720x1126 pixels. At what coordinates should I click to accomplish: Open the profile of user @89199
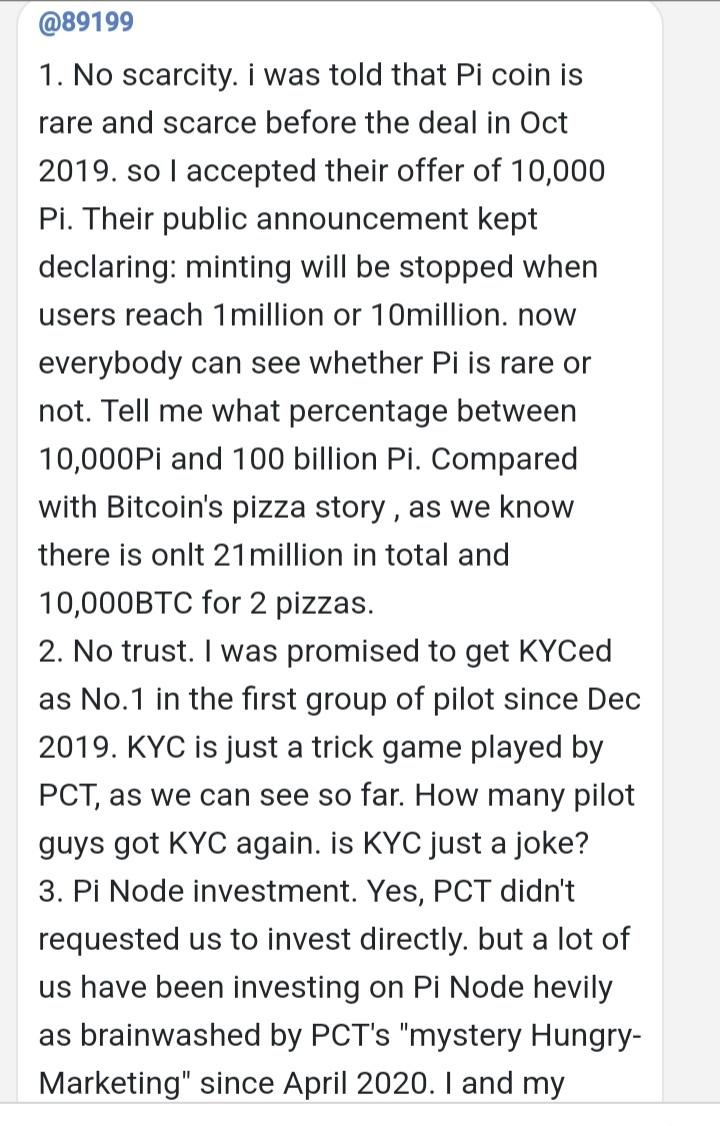click(85, 23)
